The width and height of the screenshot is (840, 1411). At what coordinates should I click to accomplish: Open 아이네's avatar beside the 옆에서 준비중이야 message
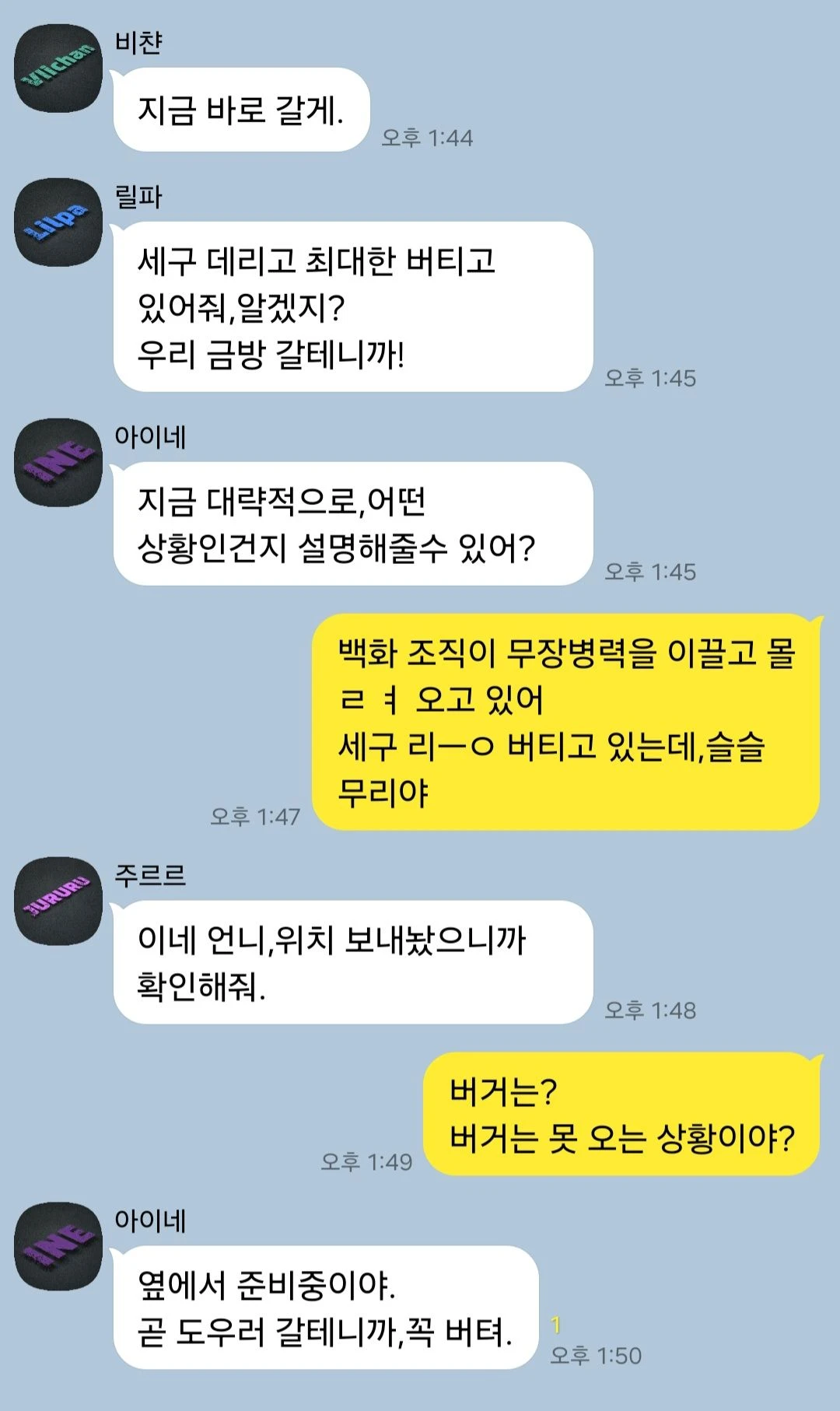click(x=58, y=1246)
